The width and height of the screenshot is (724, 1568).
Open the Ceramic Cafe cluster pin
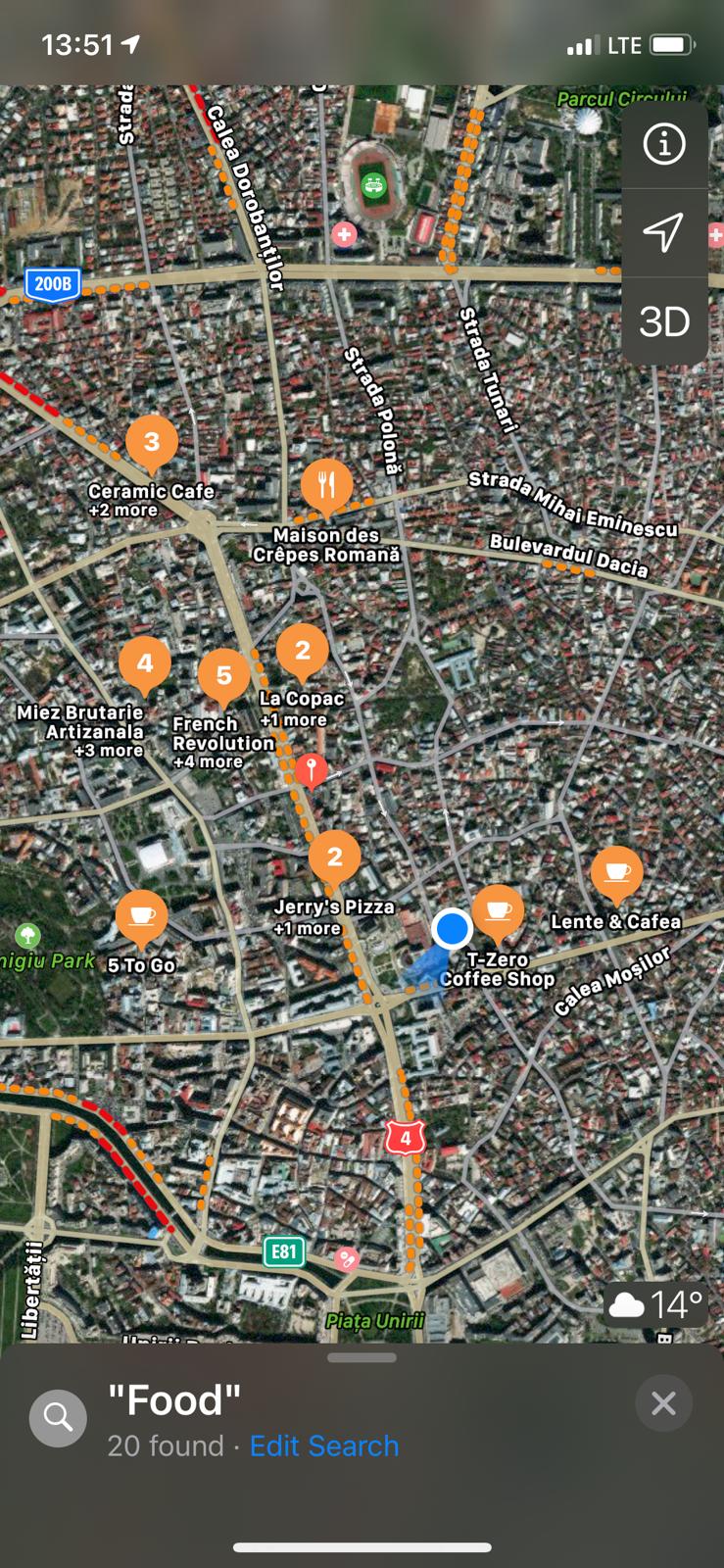[152, 443]
